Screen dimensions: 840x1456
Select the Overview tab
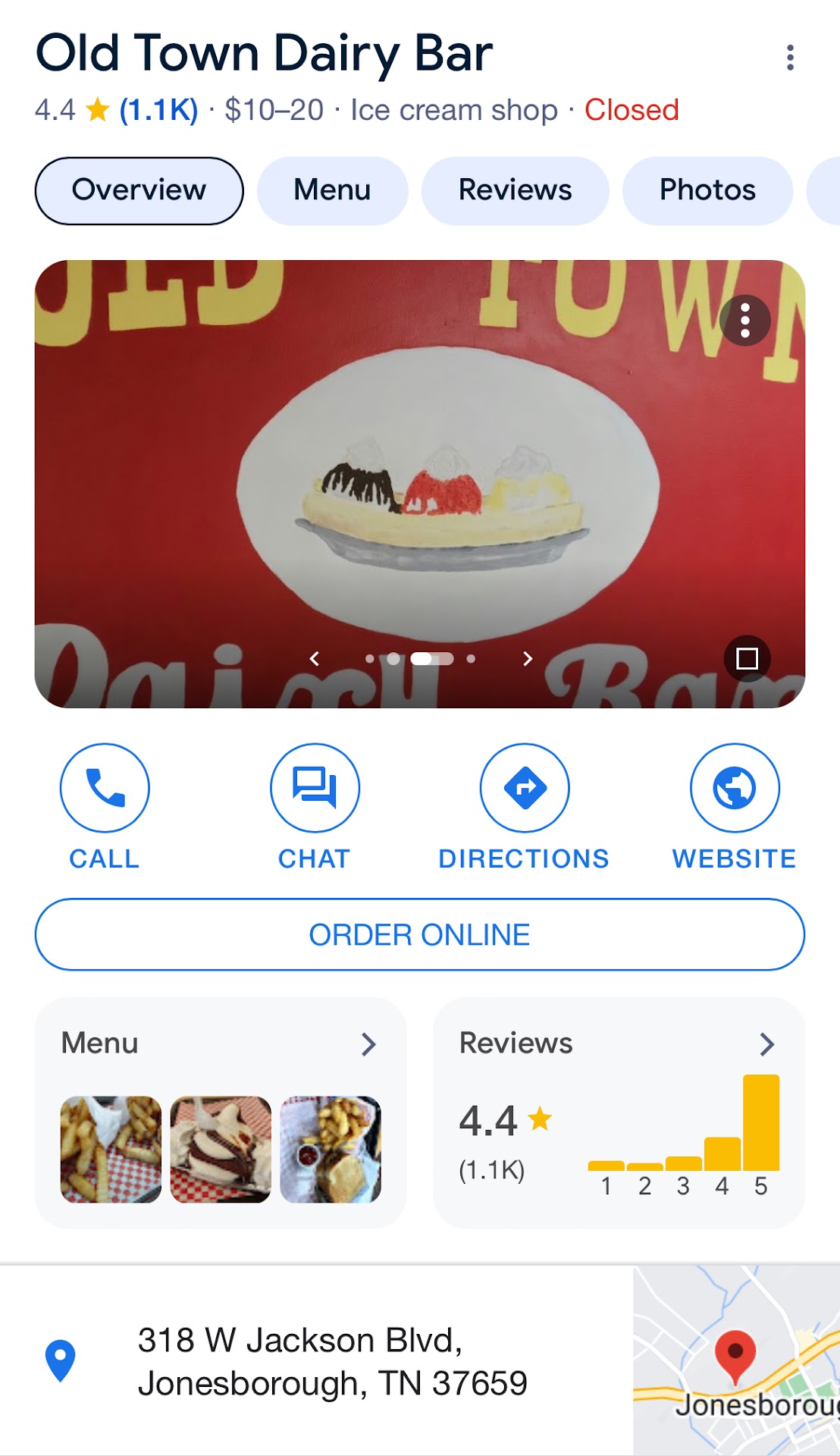coord(139,190)
